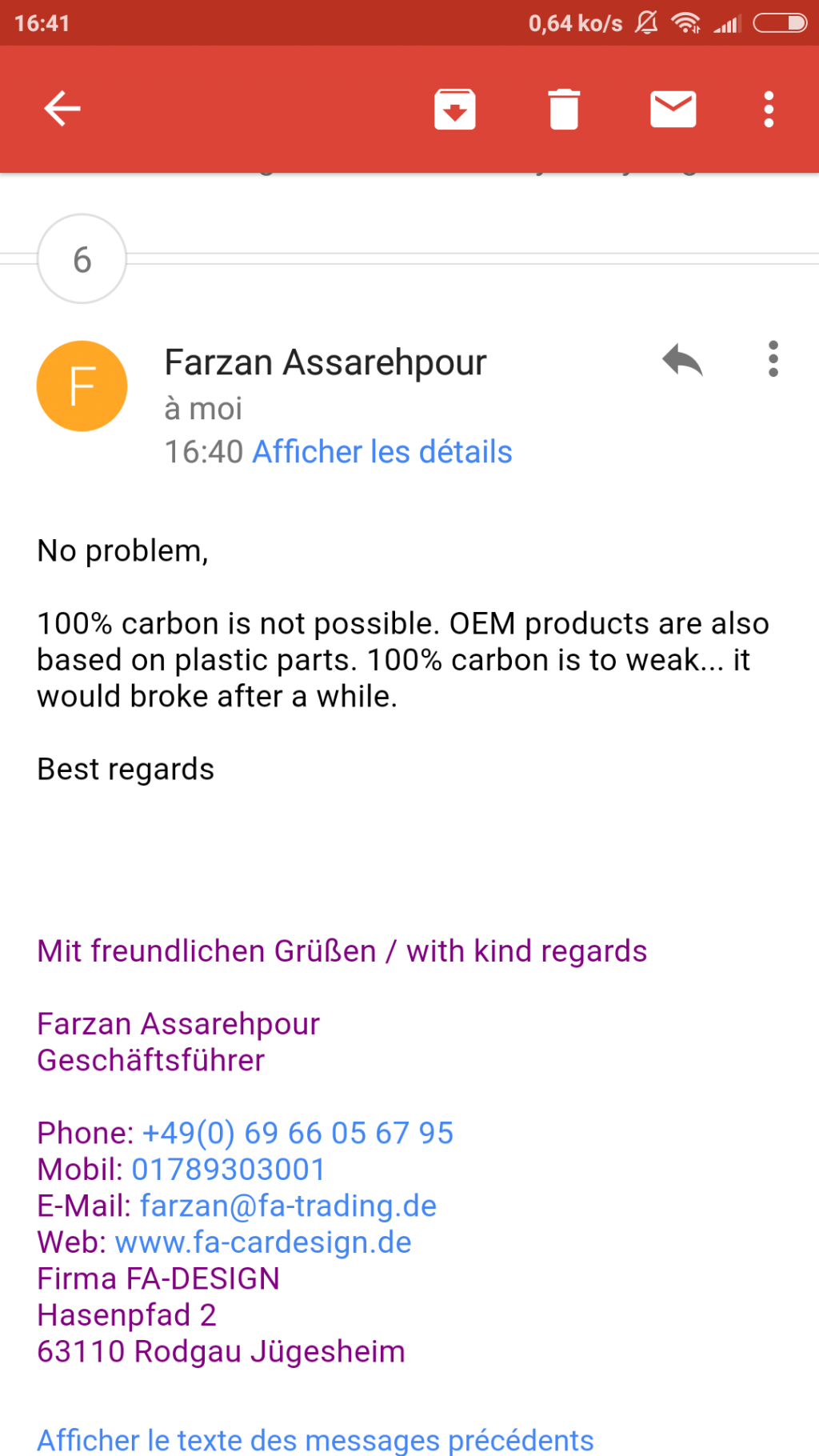This screenshot has width=819, height=1456.
Task: Open the top bar overflow menu
Action: pyautogui.click(x=769, y=109)
